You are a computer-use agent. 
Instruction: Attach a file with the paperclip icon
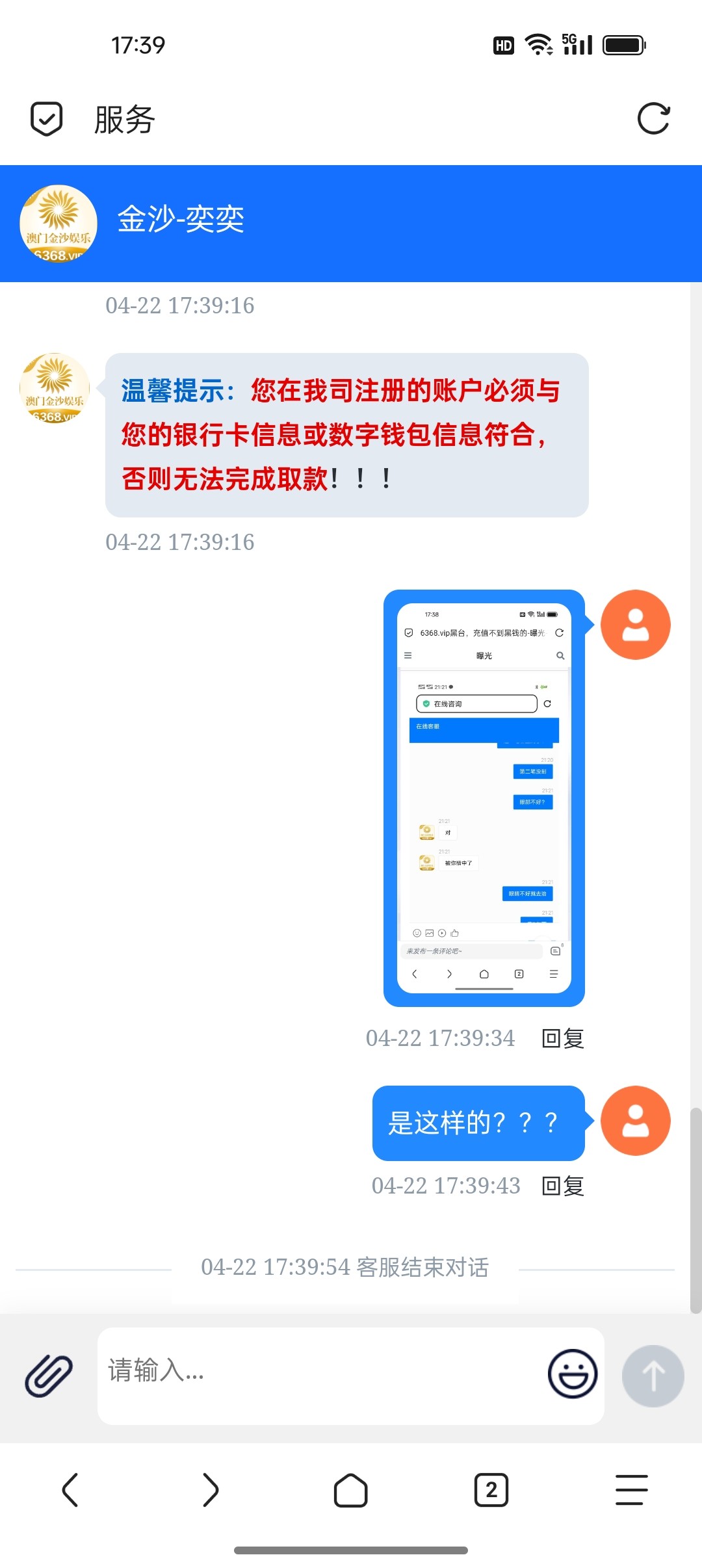click(x=49, y=1376)
